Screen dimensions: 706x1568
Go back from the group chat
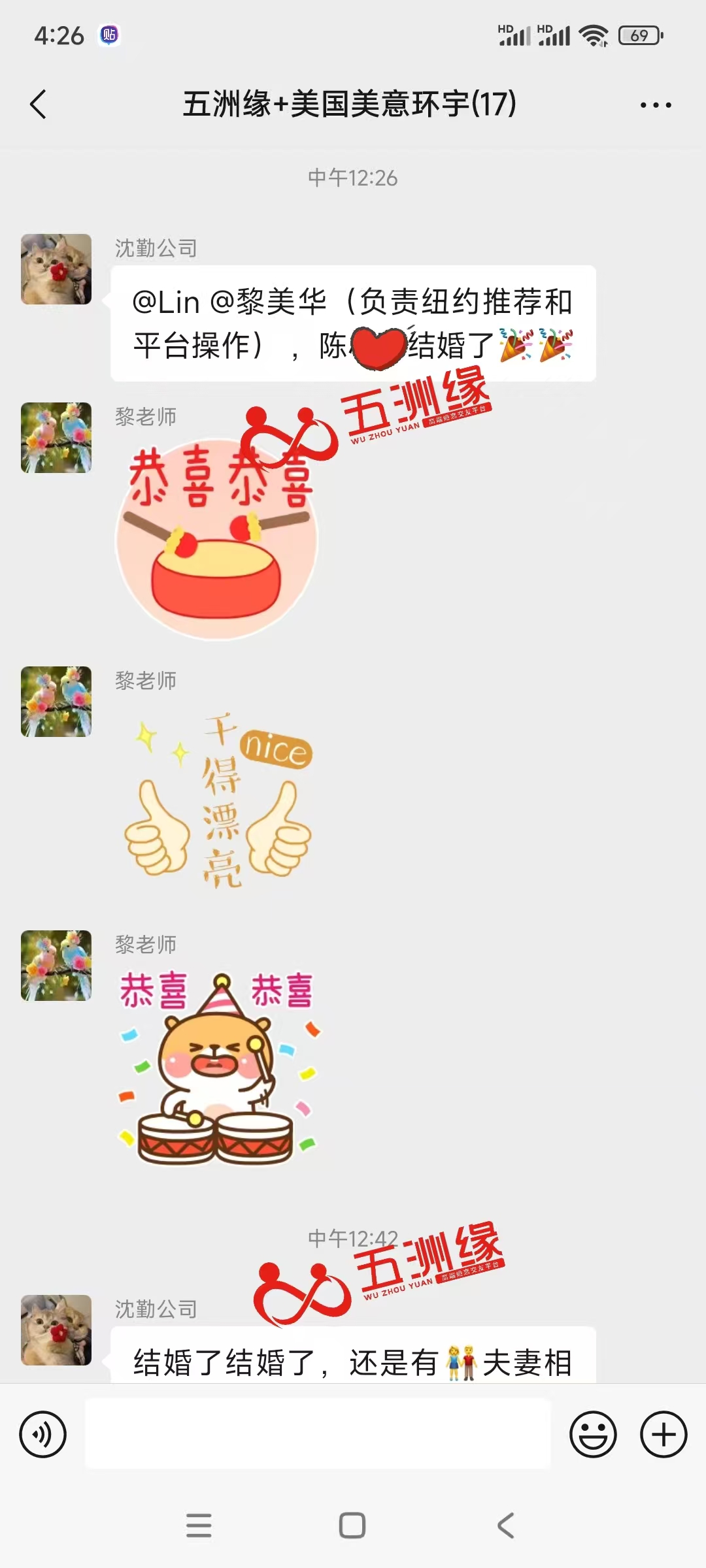pos(39,105)
